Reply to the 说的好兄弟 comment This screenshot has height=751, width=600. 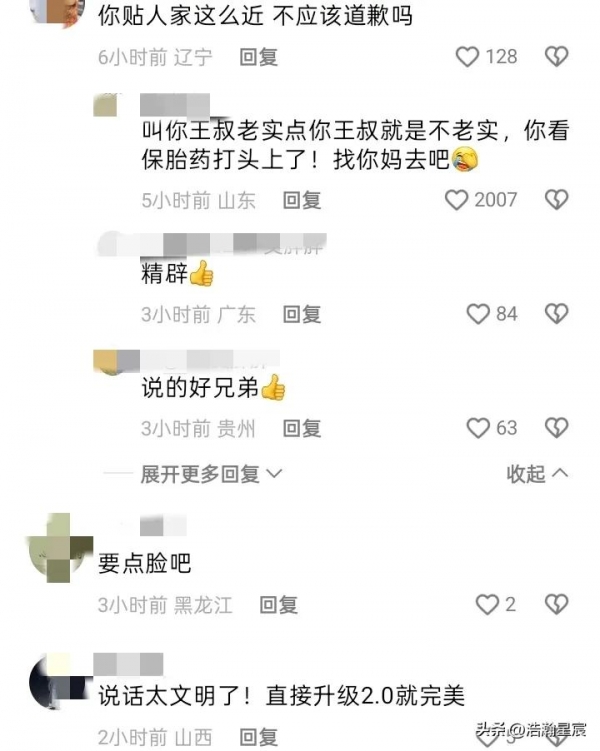301,428
